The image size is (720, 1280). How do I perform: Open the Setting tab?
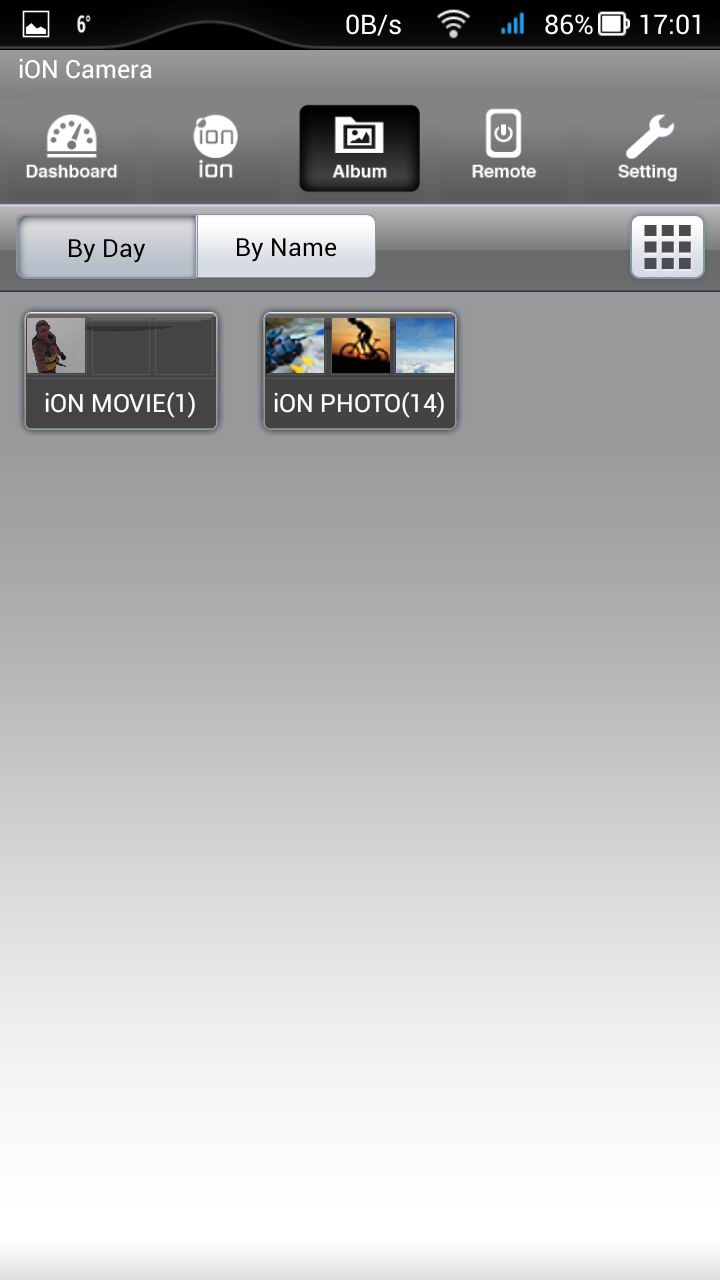pyautogui.click(x=647, y=148)
